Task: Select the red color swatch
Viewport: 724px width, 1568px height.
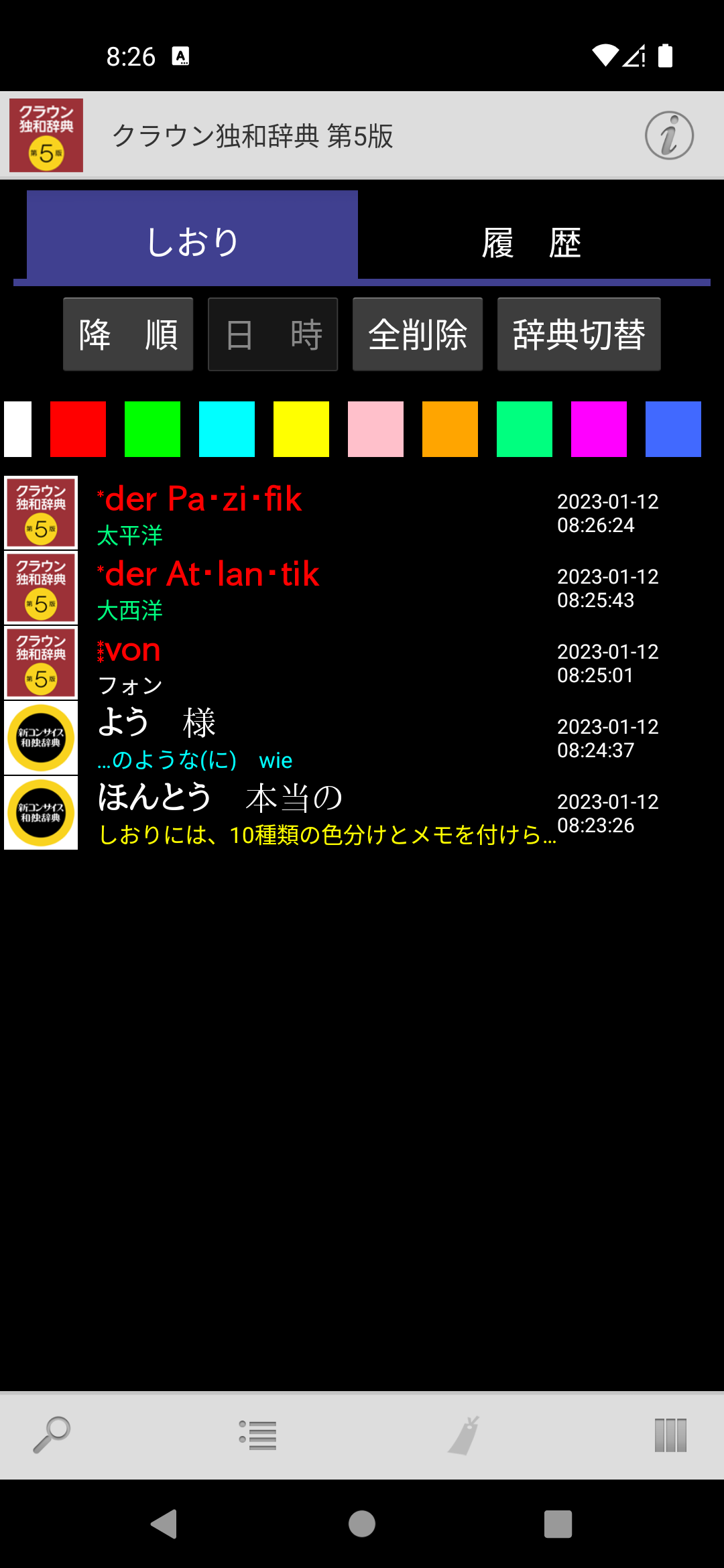Action: click(78, 430)
